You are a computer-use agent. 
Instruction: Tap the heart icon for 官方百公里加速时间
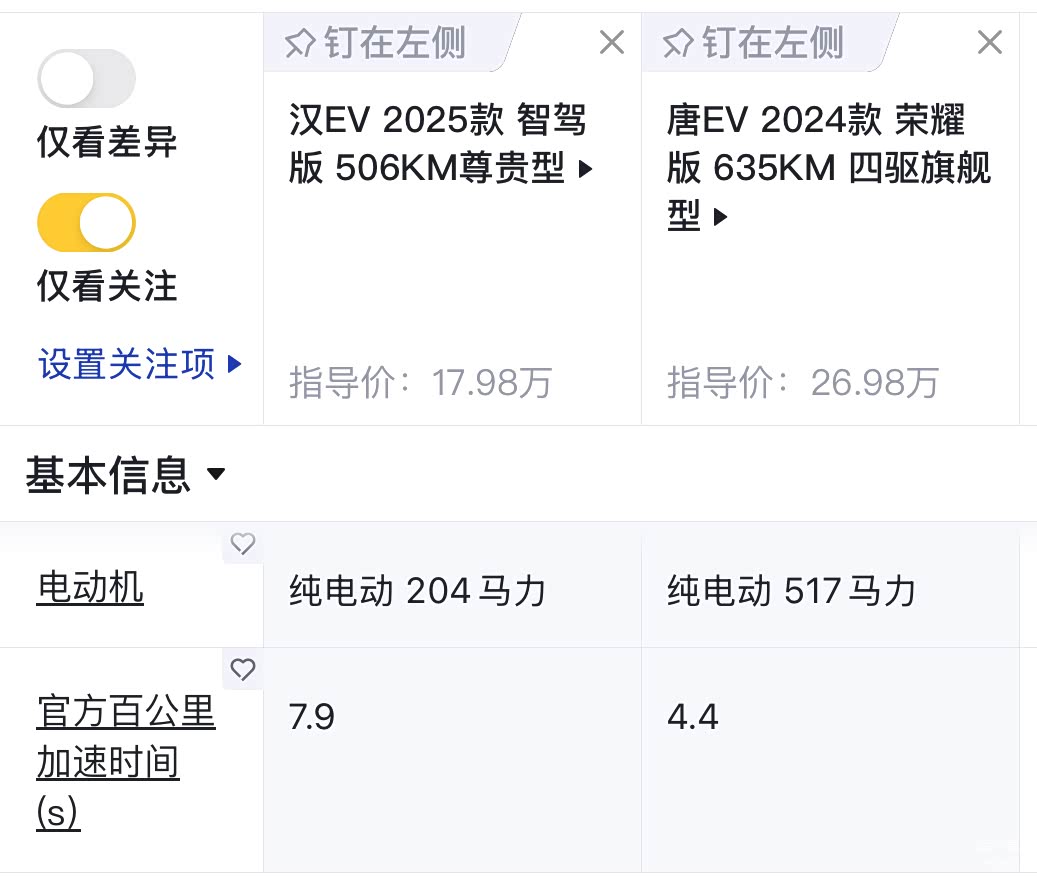(243, 669)
